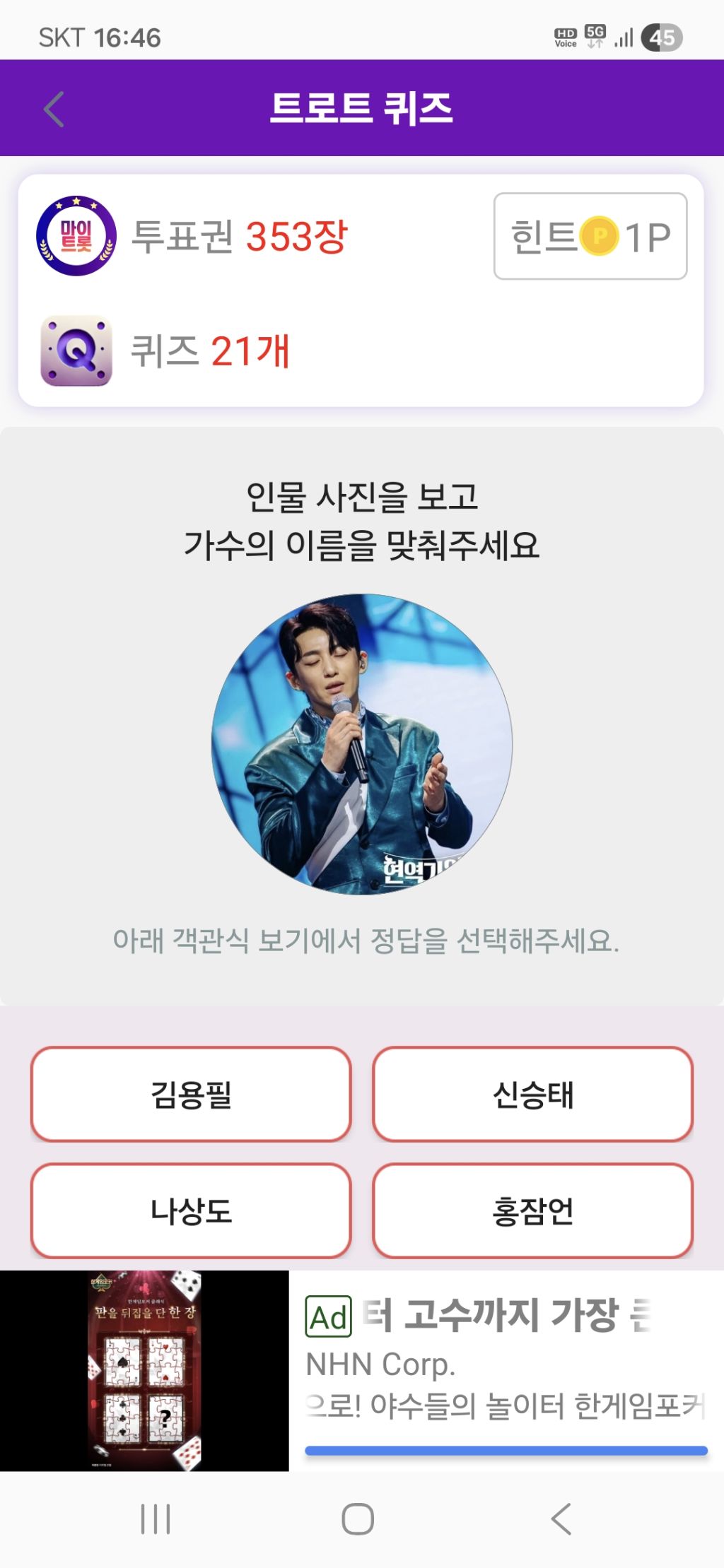The image size is (724, 1568).
Task: Pick the 나상도 answer option
Action: (x=191, y=1211)
